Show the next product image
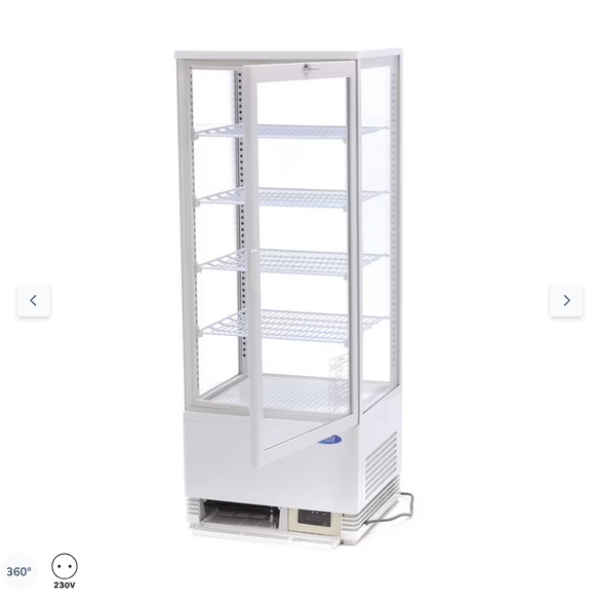 [x=566, y=300]
